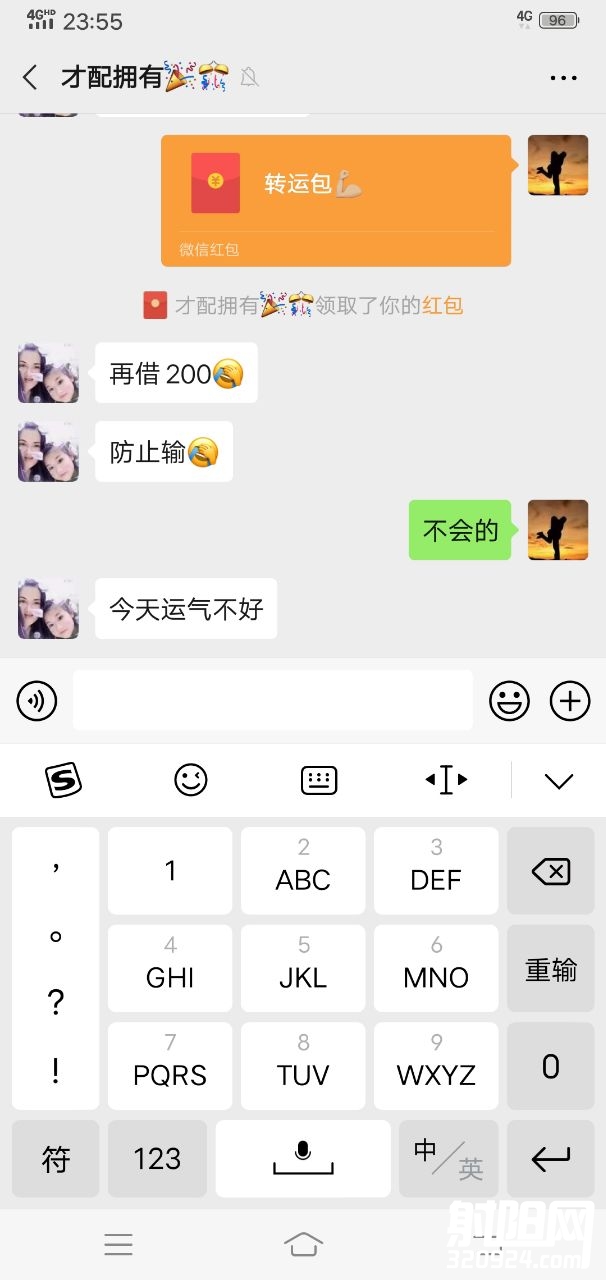The height and width of the screenshot is (1280, 606).
Task: Tap the backspace key
Action: (x=551, y=871)
